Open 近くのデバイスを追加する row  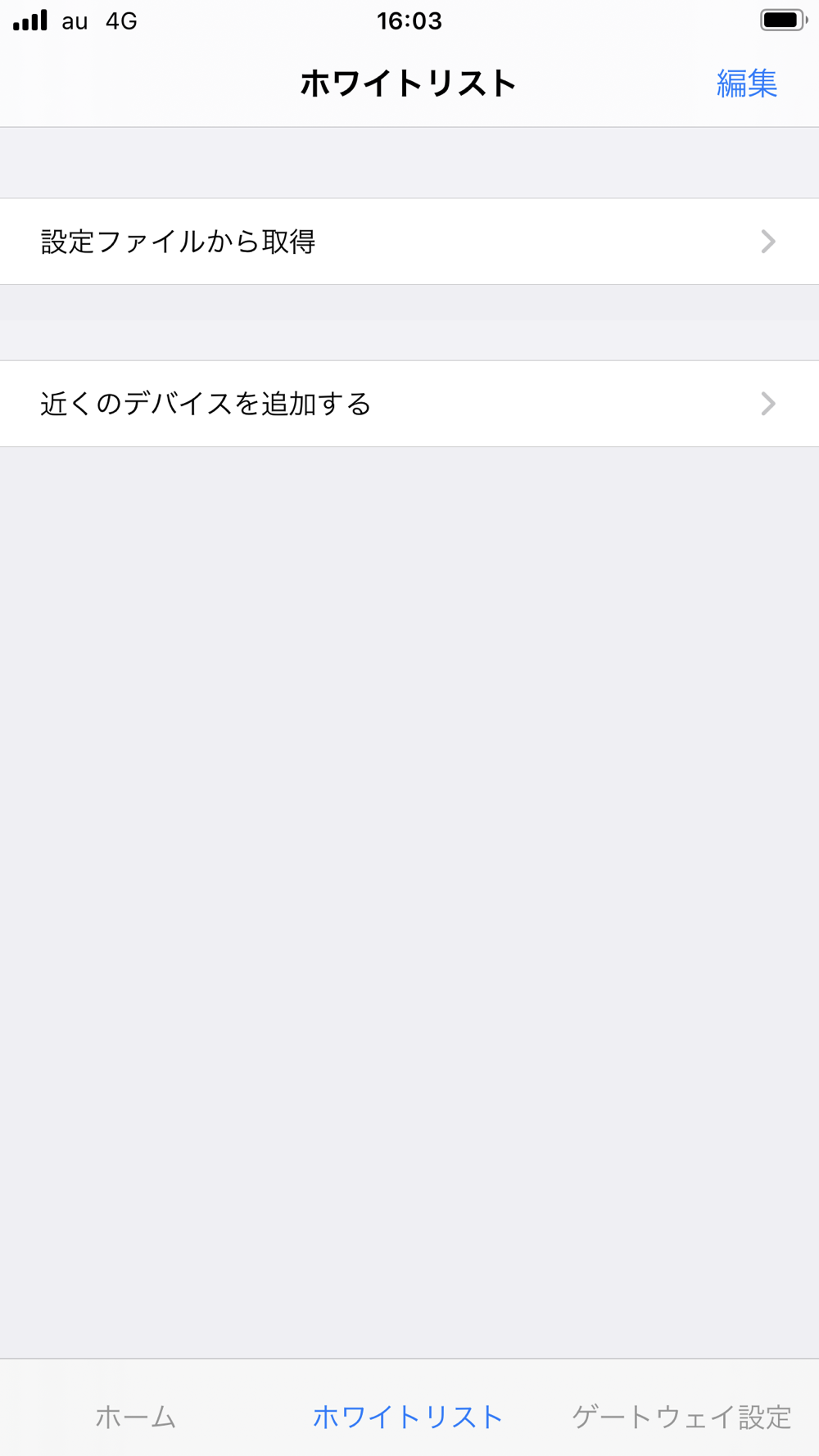pyautogui.click(x=409, y=404)
